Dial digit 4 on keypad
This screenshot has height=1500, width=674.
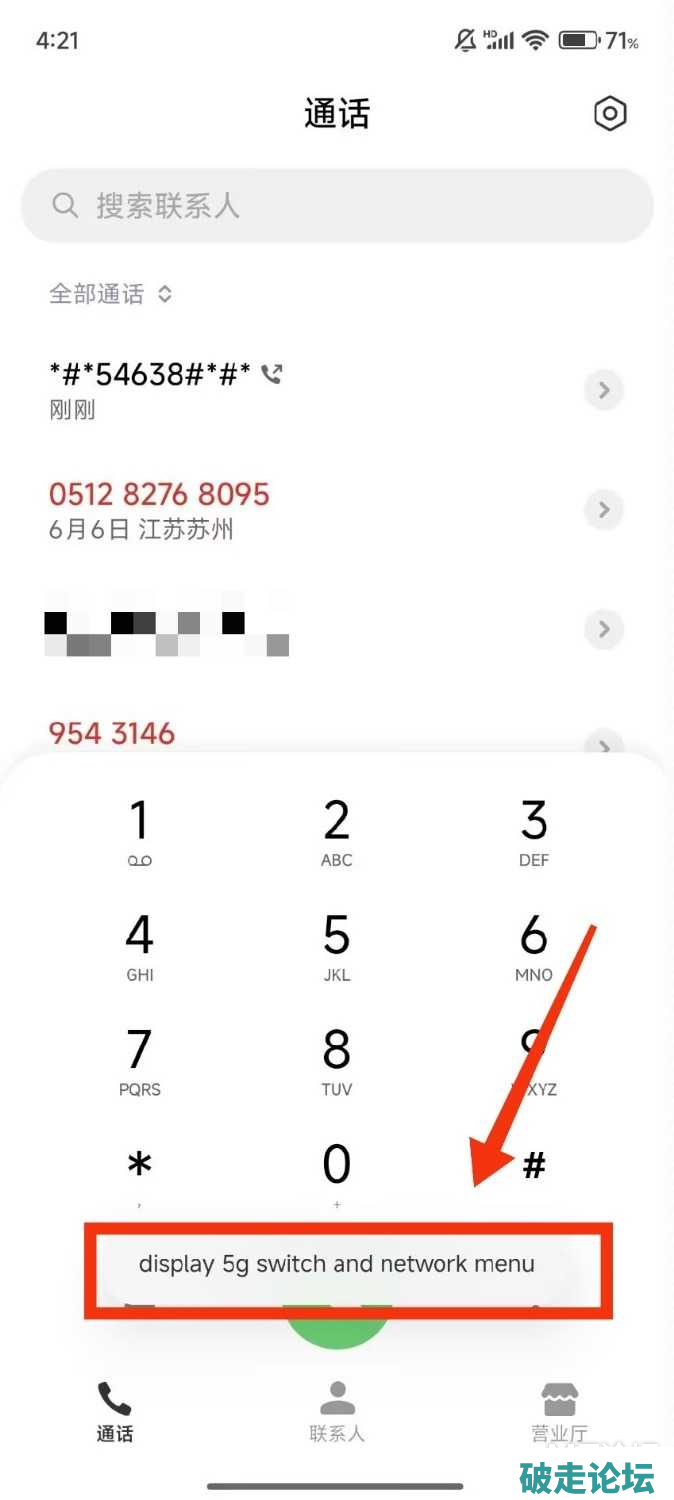click(x=140, y=946)
